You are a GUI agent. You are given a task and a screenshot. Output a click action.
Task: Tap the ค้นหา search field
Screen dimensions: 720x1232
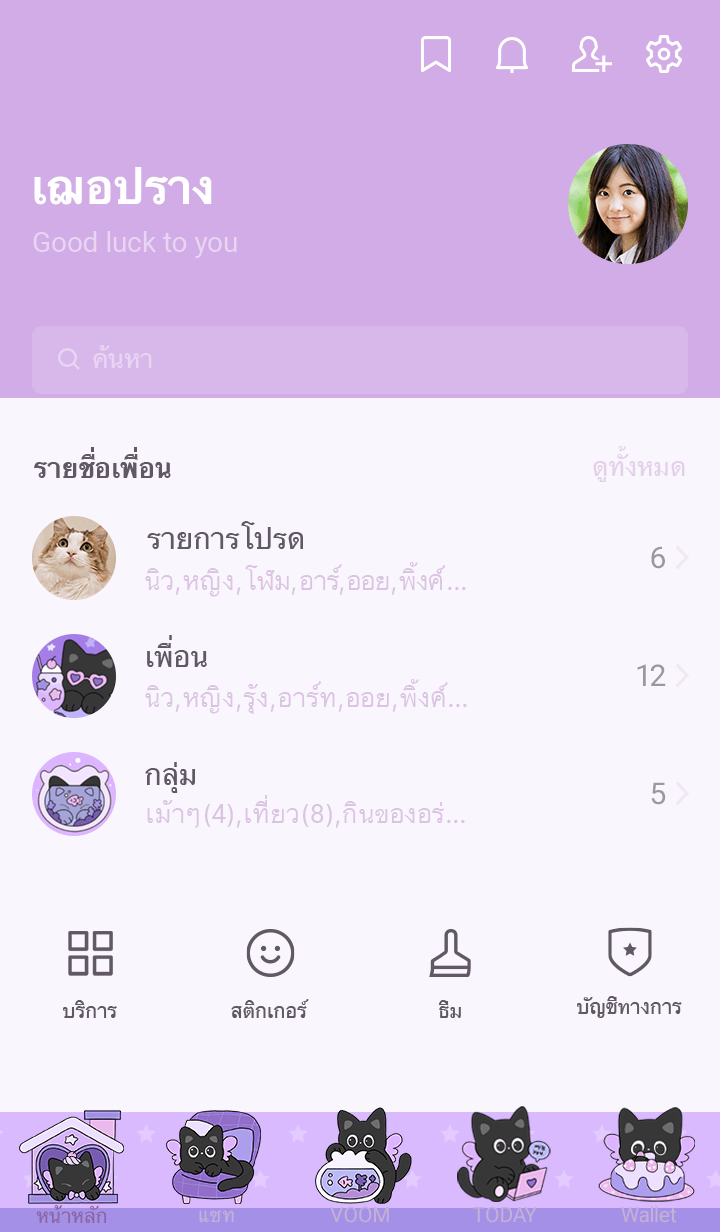coord(360,360)
